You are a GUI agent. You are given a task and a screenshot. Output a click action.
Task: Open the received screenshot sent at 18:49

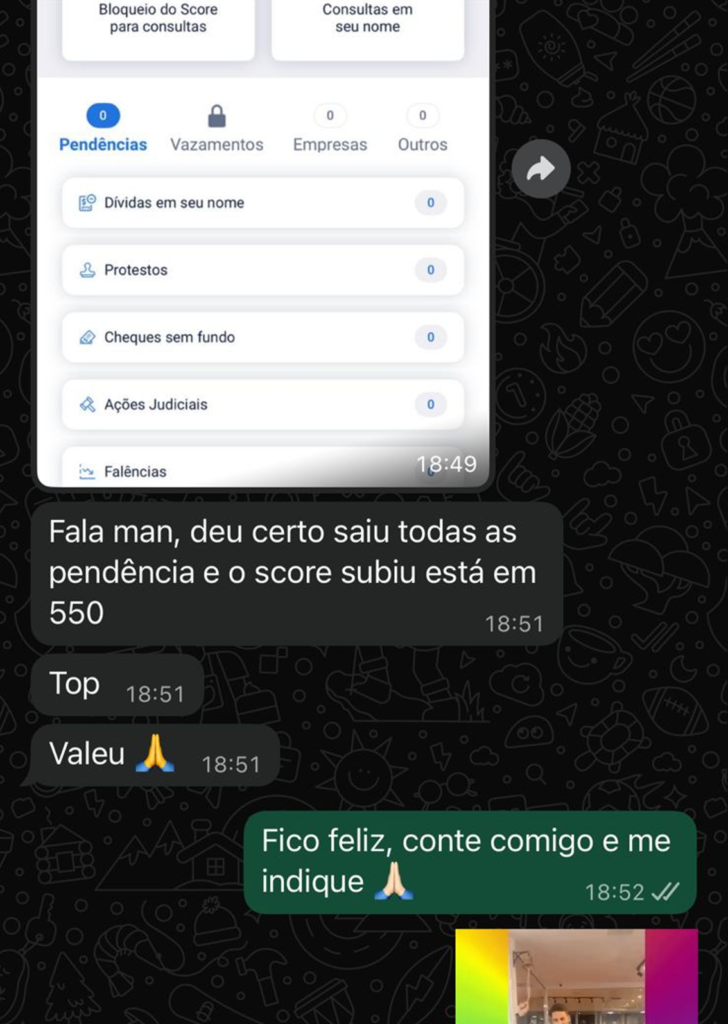[264, 250]
